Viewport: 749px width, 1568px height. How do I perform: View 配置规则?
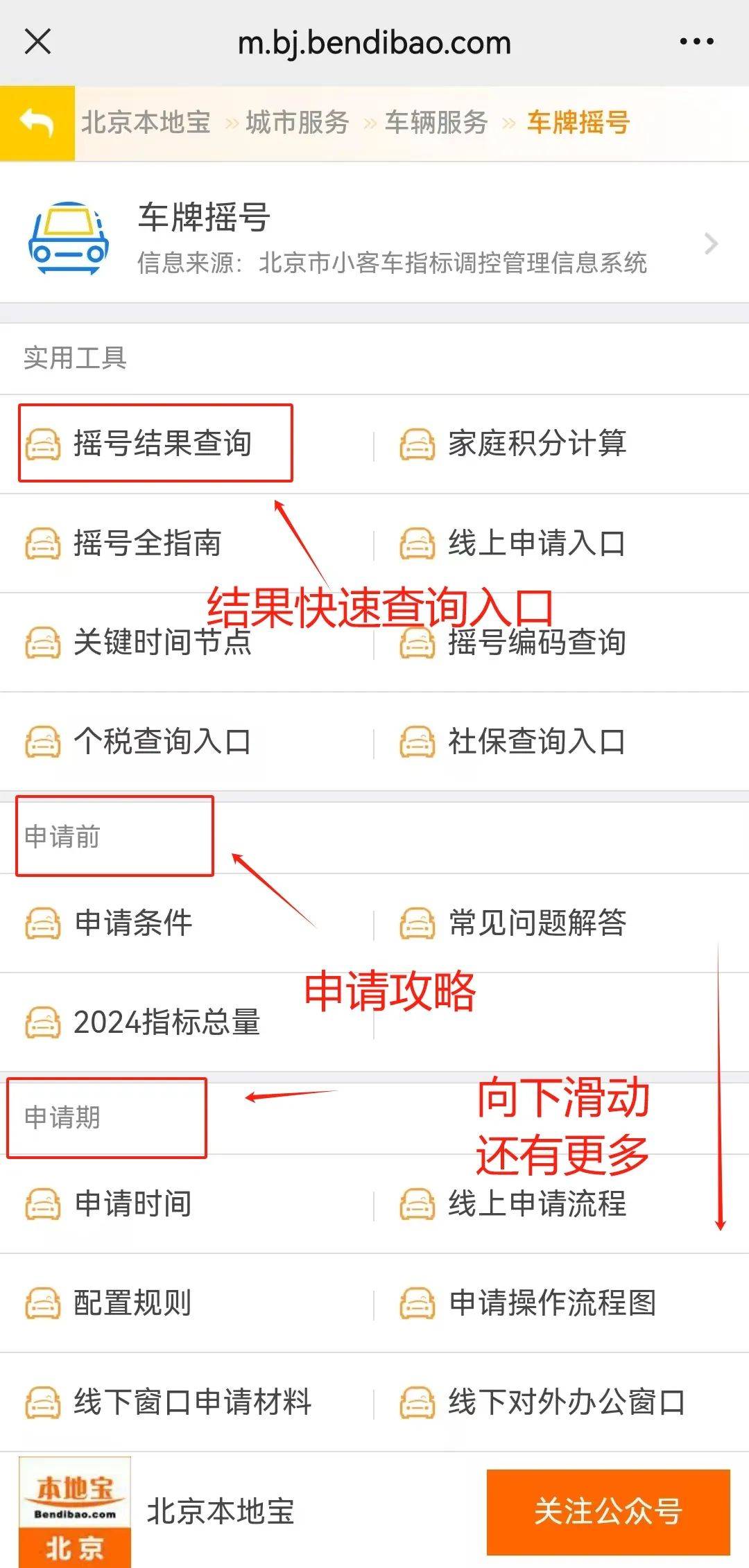132,1303
